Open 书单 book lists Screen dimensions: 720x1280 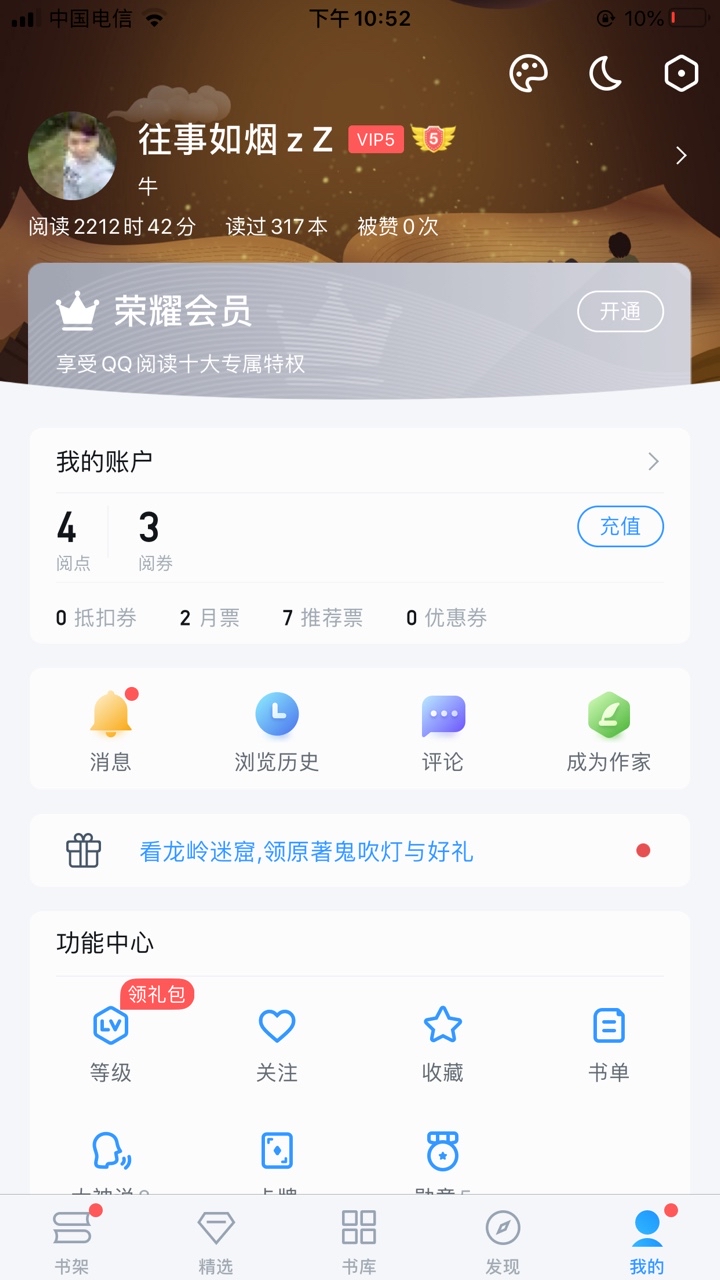coord(608,1042)
